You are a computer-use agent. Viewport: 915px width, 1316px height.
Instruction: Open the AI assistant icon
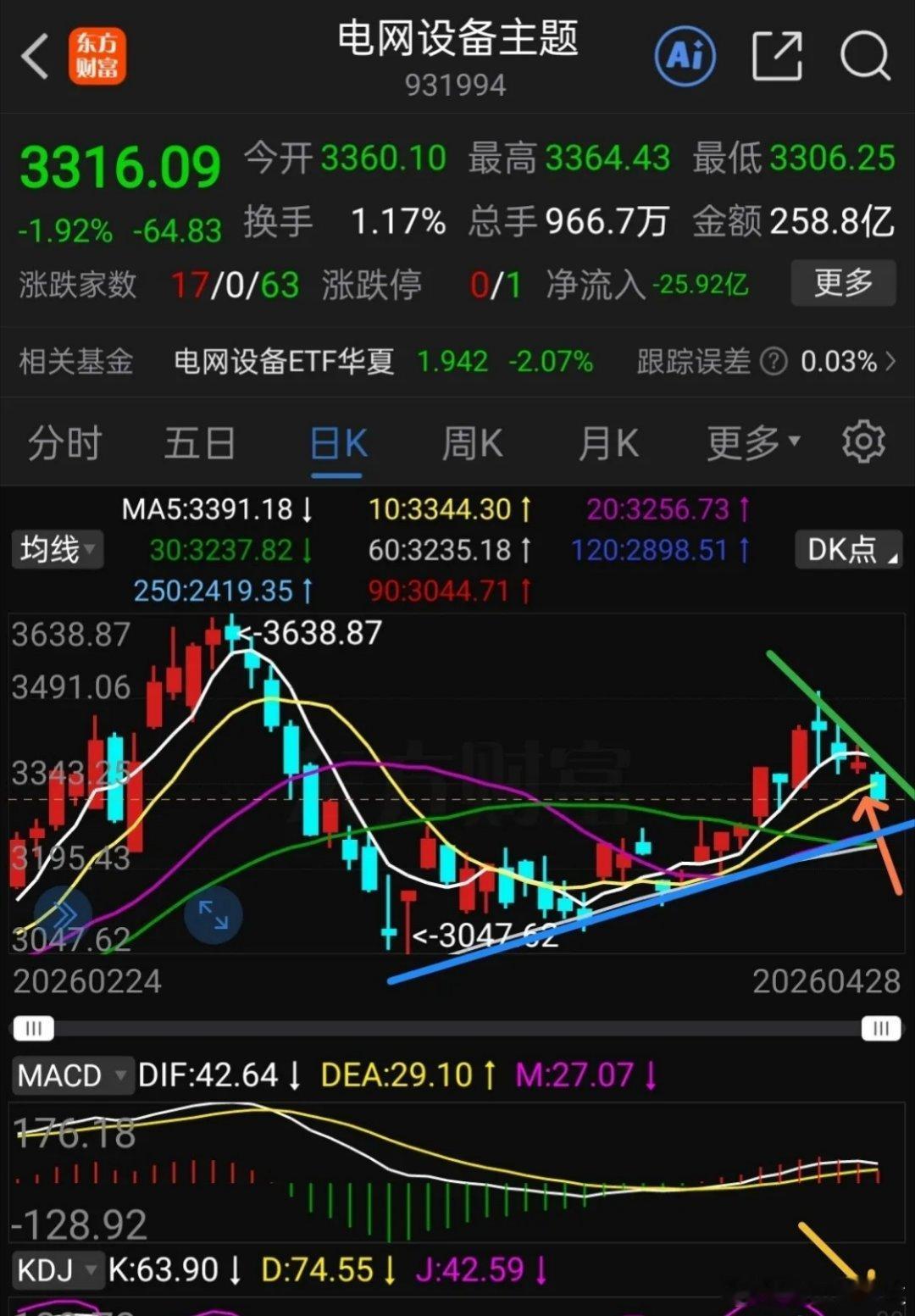pos(685,54)
